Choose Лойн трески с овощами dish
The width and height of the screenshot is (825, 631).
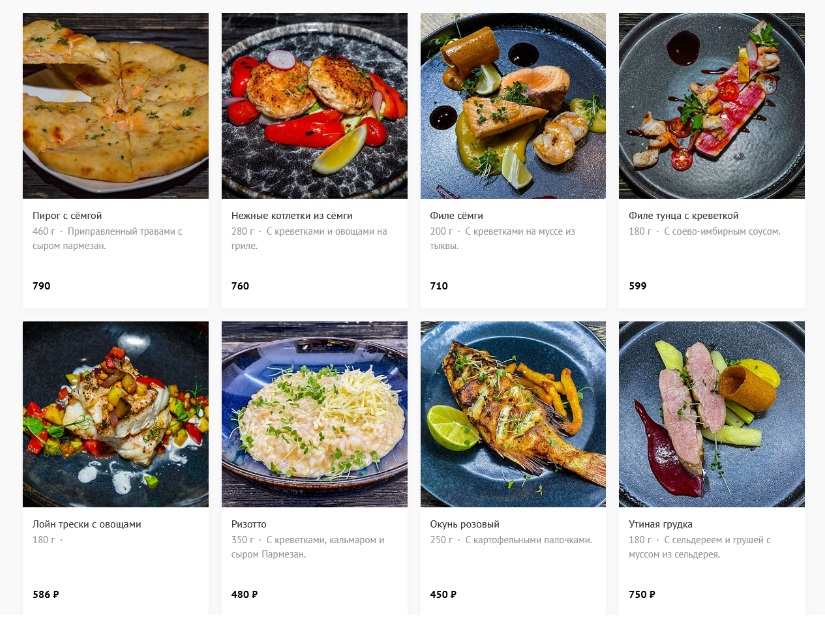(115, 414)
